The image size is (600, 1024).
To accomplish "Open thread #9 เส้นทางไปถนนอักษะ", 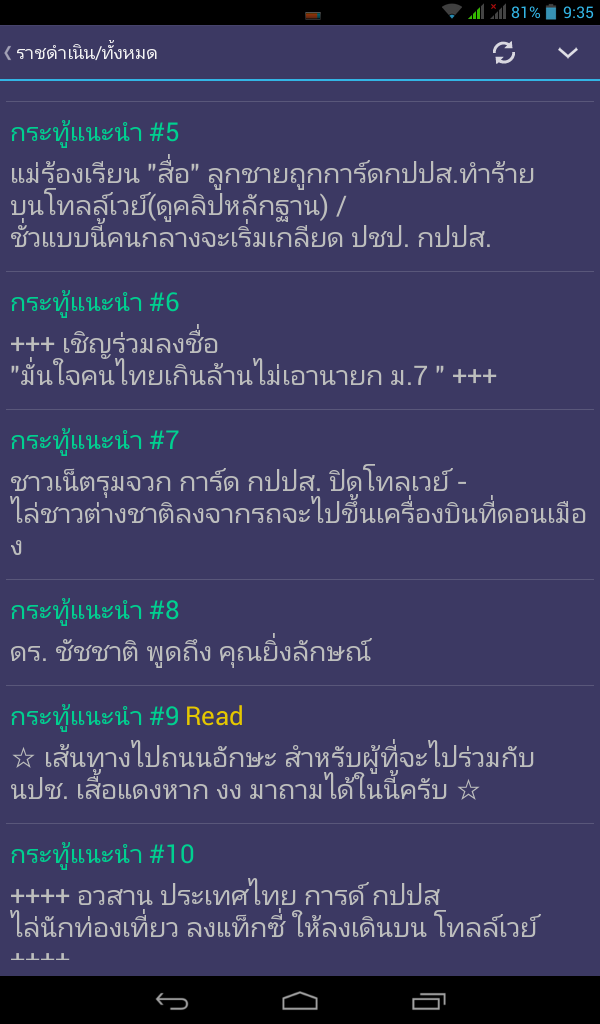I will 300,754.
